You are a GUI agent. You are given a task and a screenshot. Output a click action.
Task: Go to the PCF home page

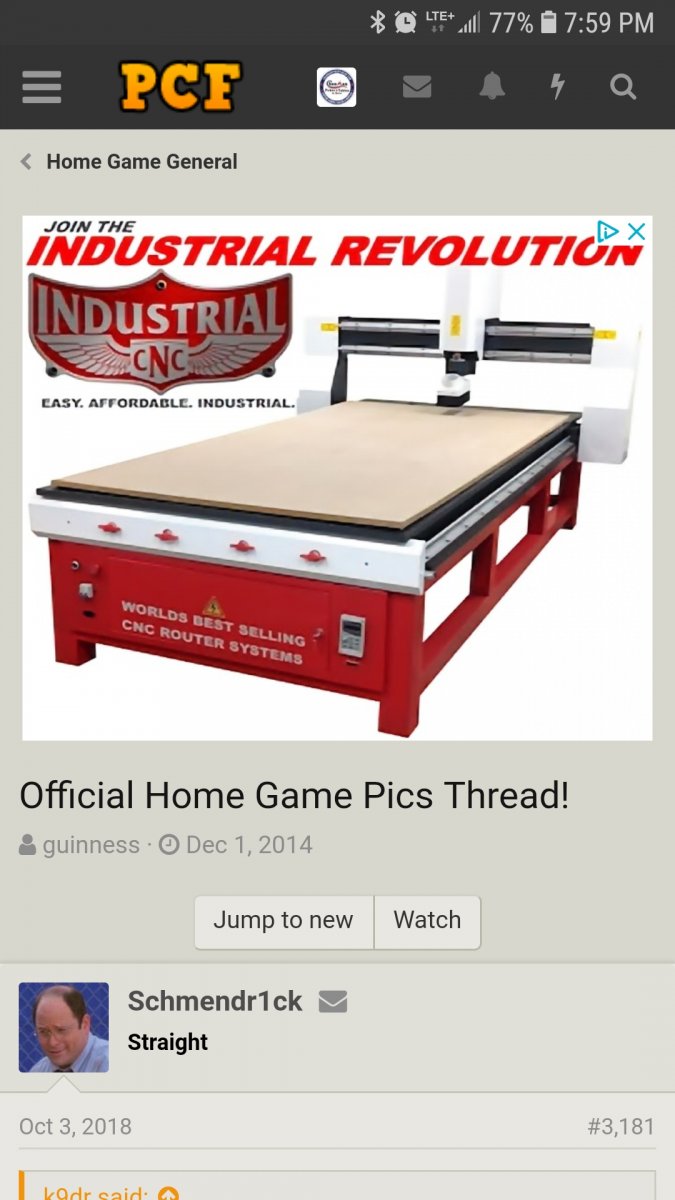pos(181,87)
